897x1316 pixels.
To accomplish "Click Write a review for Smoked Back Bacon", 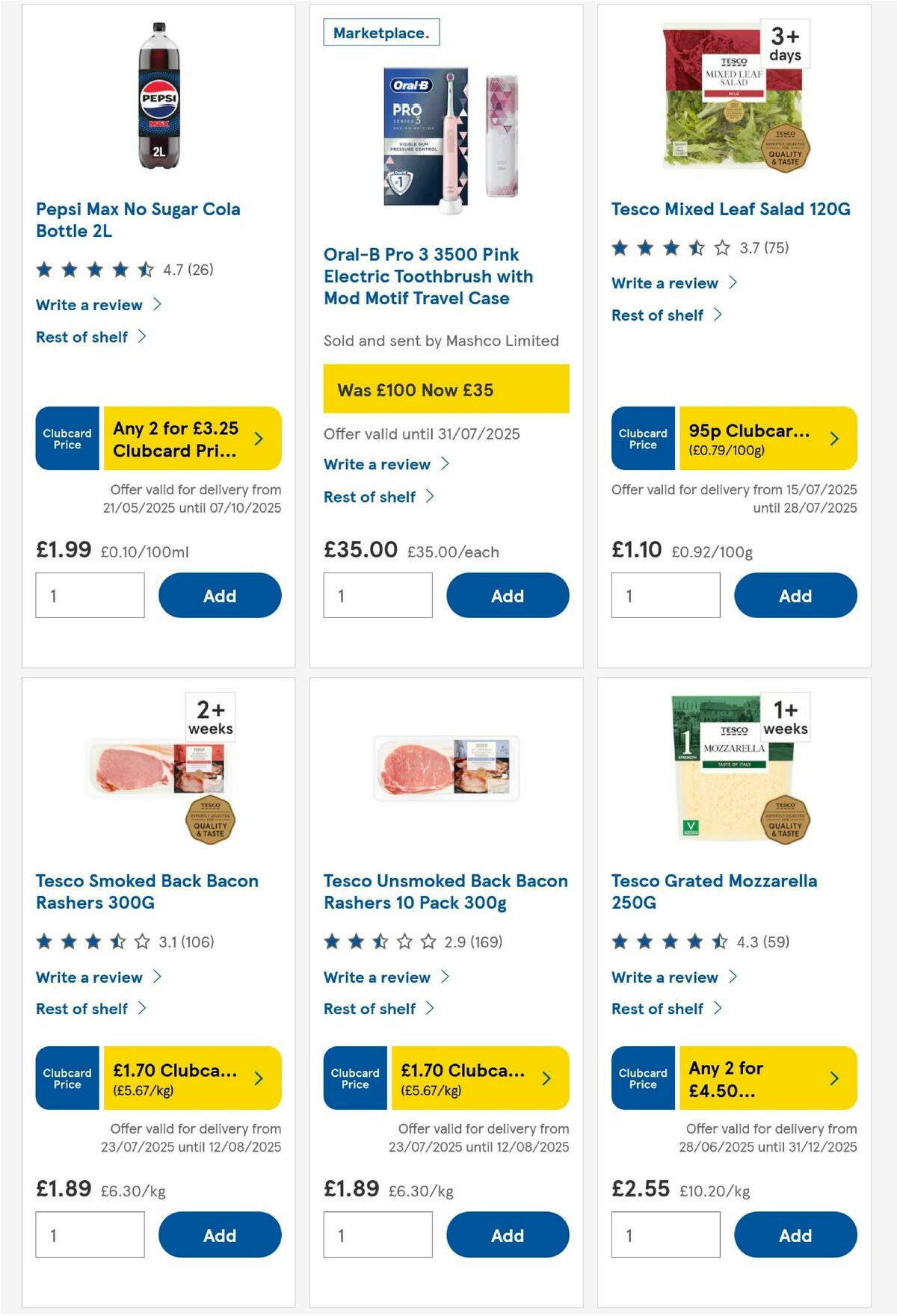I will tap(89, 977).
